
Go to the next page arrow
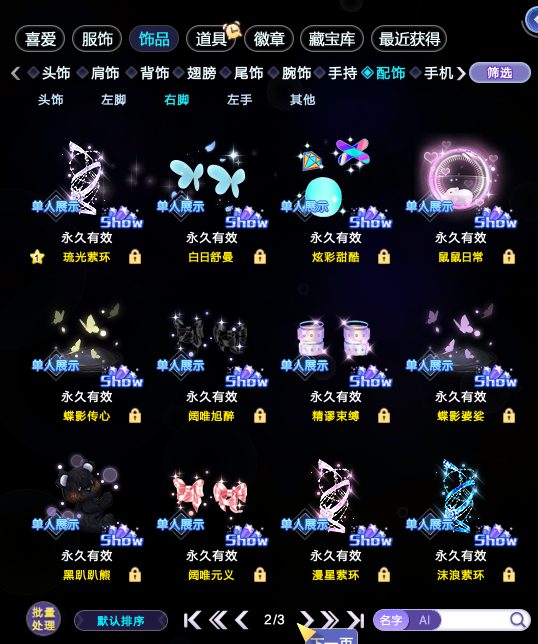tap(308, 620)
